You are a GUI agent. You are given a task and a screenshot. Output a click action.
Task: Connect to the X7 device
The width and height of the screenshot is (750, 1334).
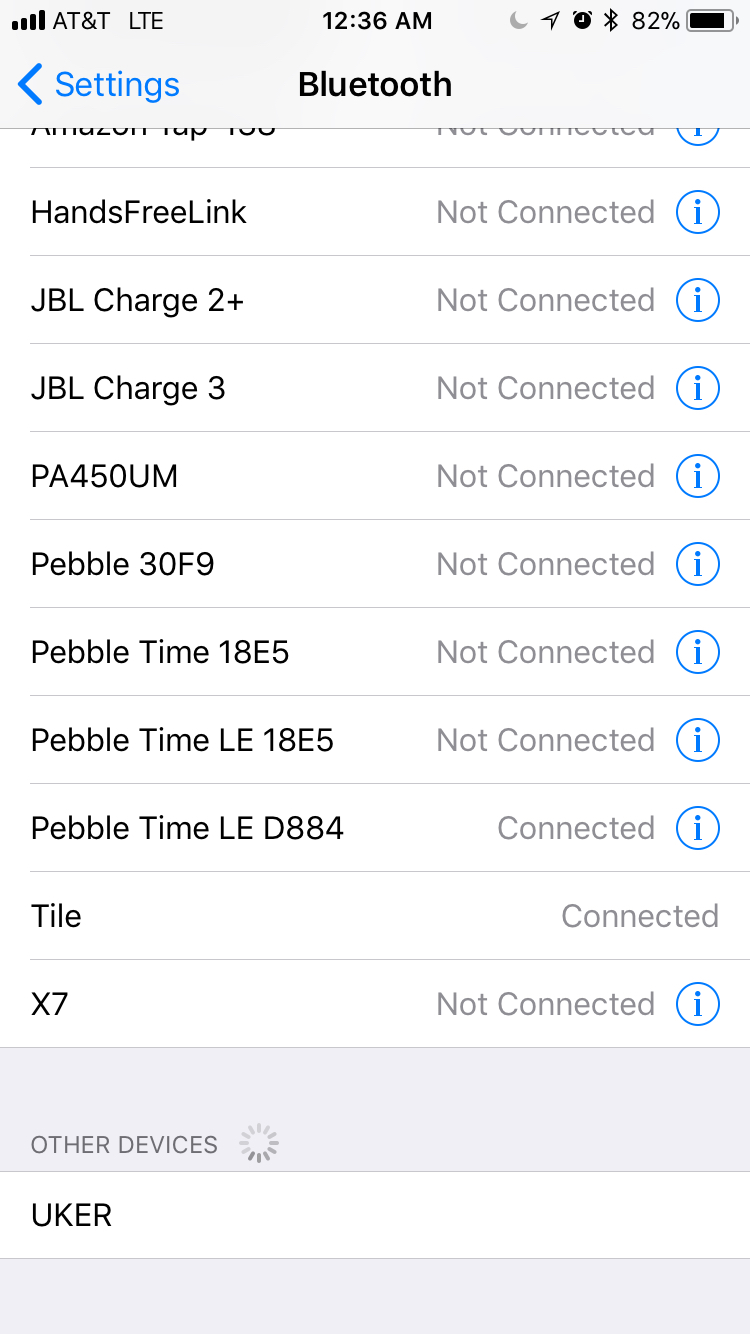coord(300,1004)
